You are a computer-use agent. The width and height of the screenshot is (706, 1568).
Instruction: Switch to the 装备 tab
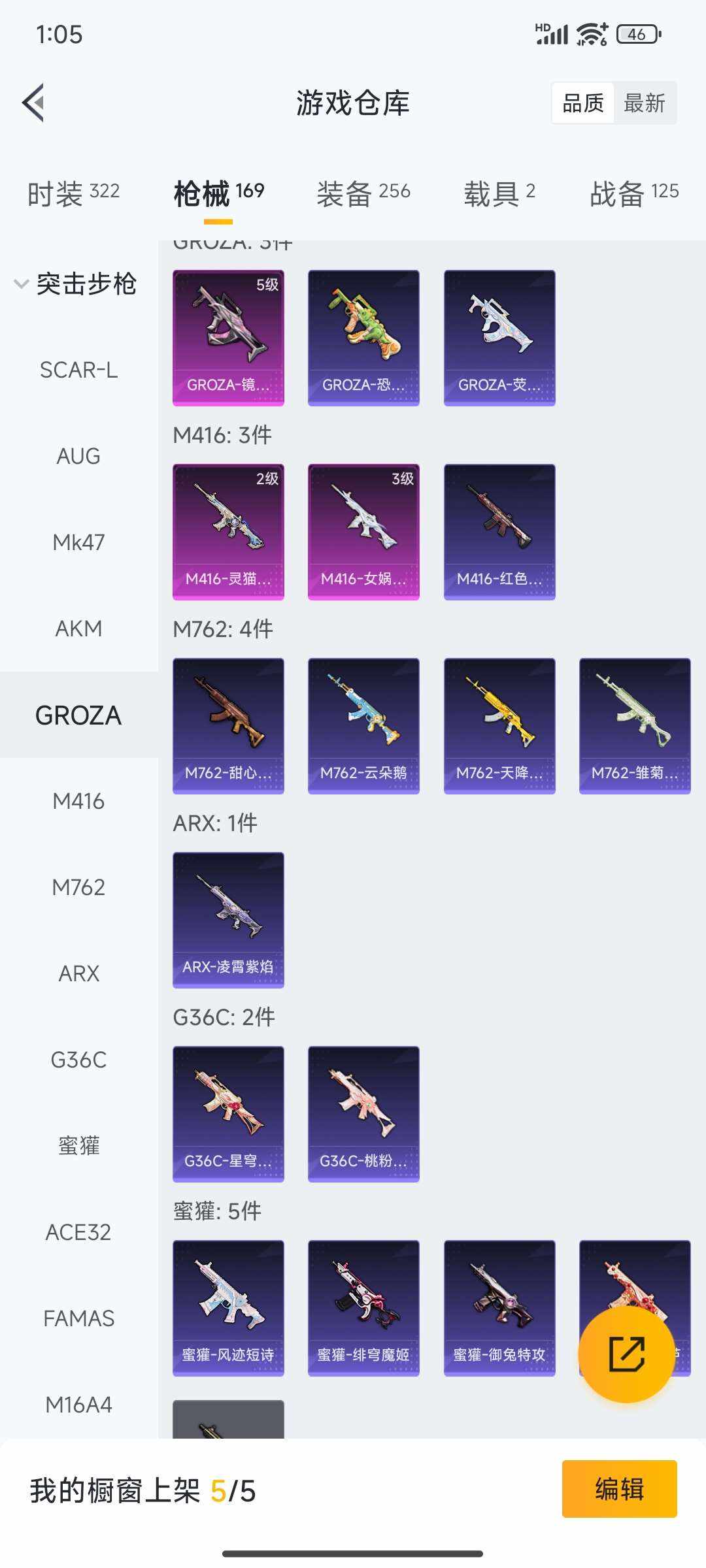click(363, 193)
